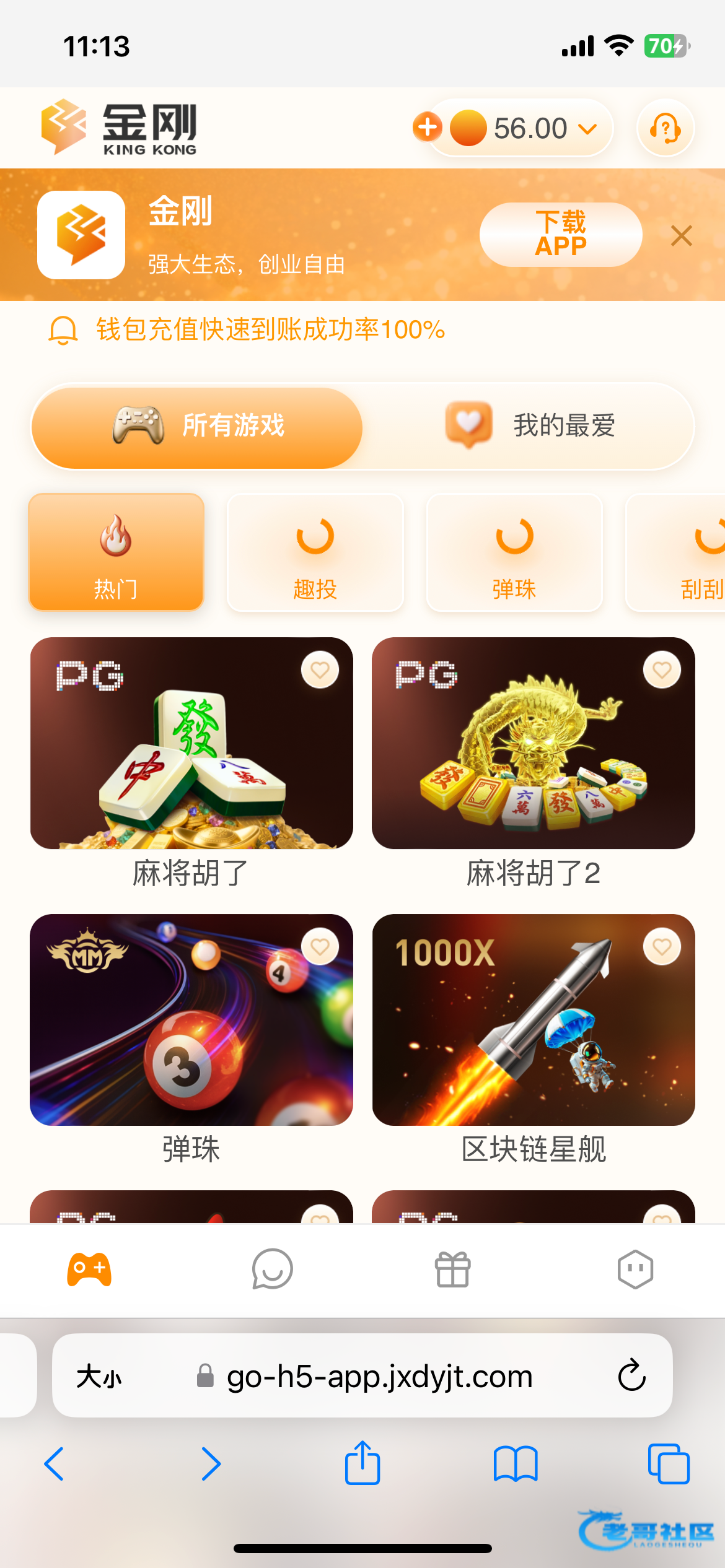The image size is (725, 1568).
Task: Select the 趣投 game category
Action: 315,552
